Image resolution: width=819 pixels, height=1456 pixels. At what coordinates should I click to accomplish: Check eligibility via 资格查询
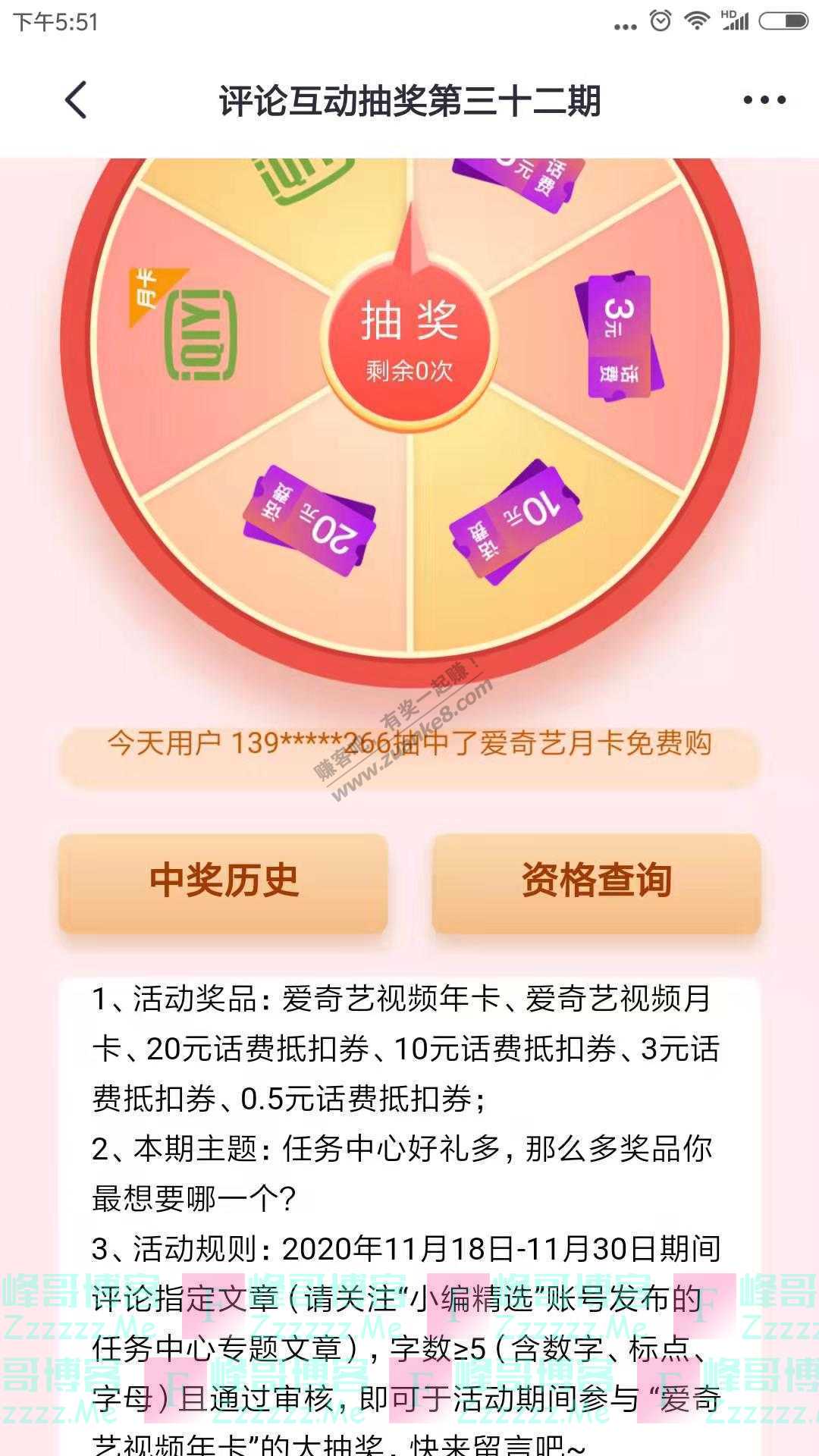(x=596, y=882)
